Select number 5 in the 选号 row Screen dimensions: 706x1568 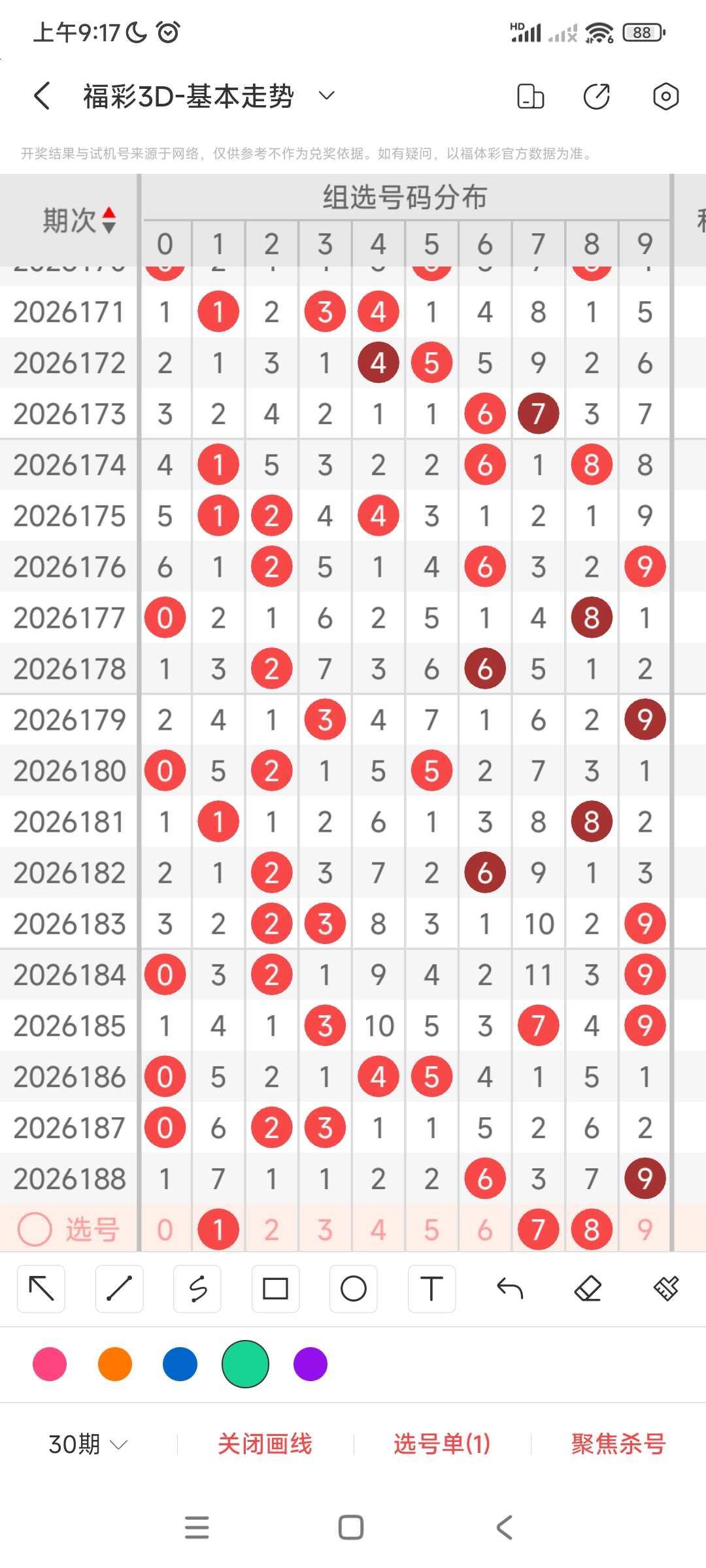[x=431, y=1230]
